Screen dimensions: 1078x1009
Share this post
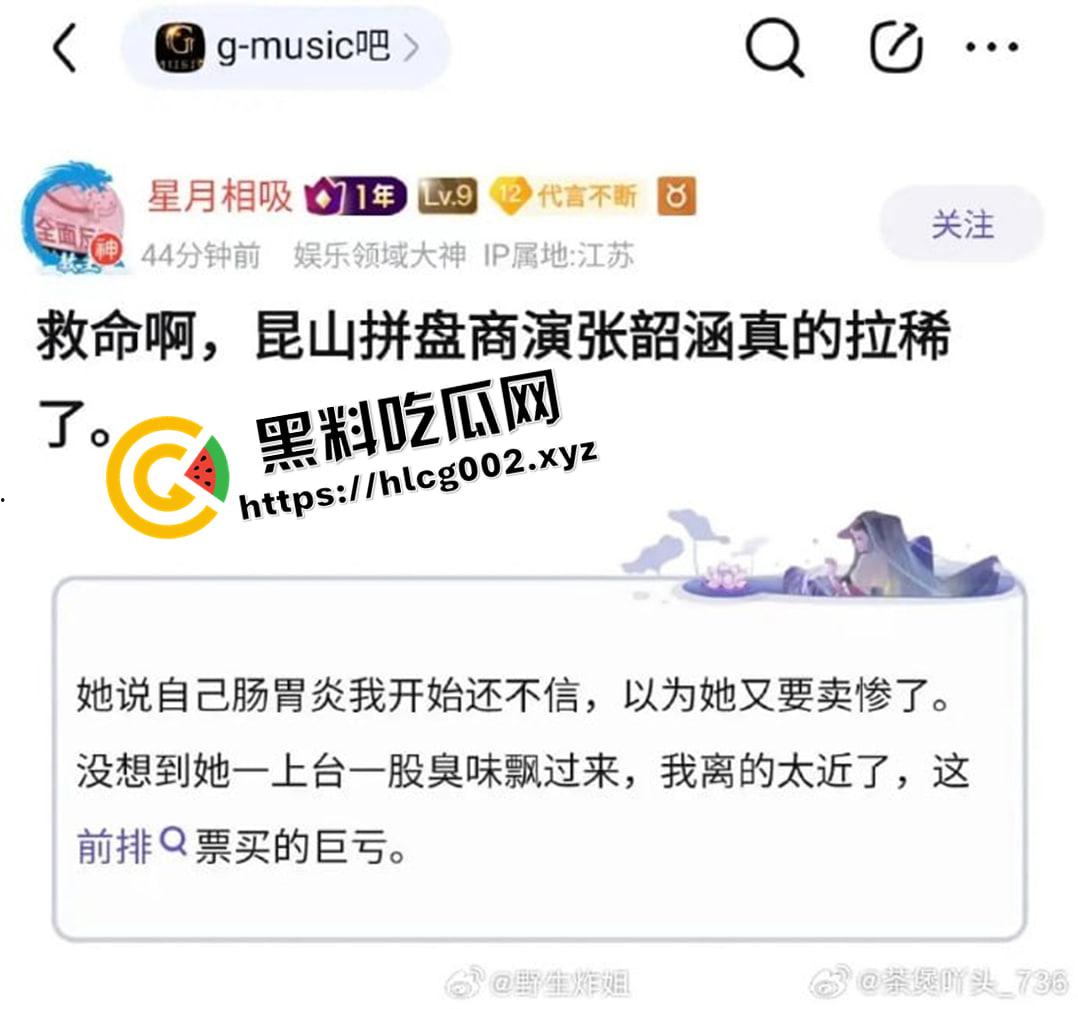(895, 47)
